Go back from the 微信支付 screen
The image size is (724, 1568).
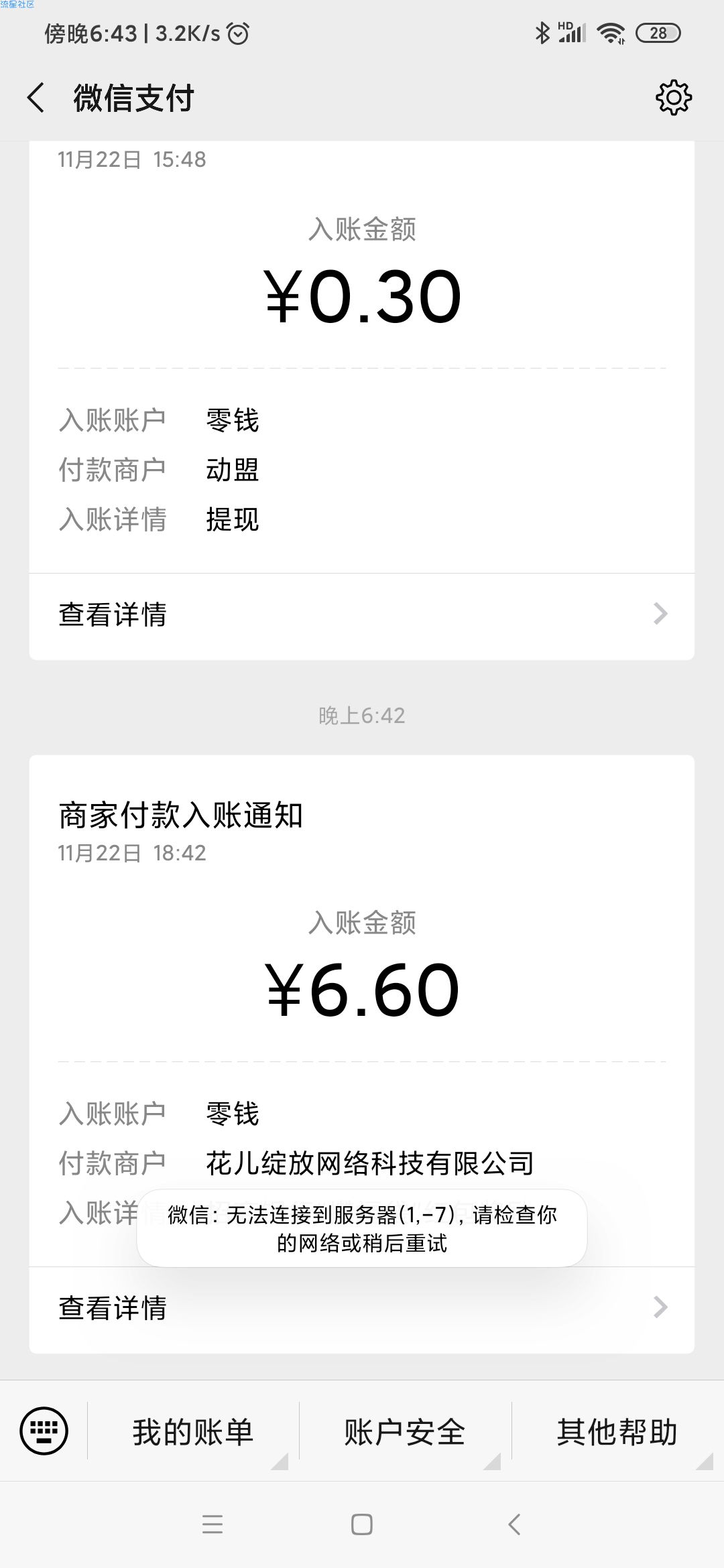tap(36, 98)
